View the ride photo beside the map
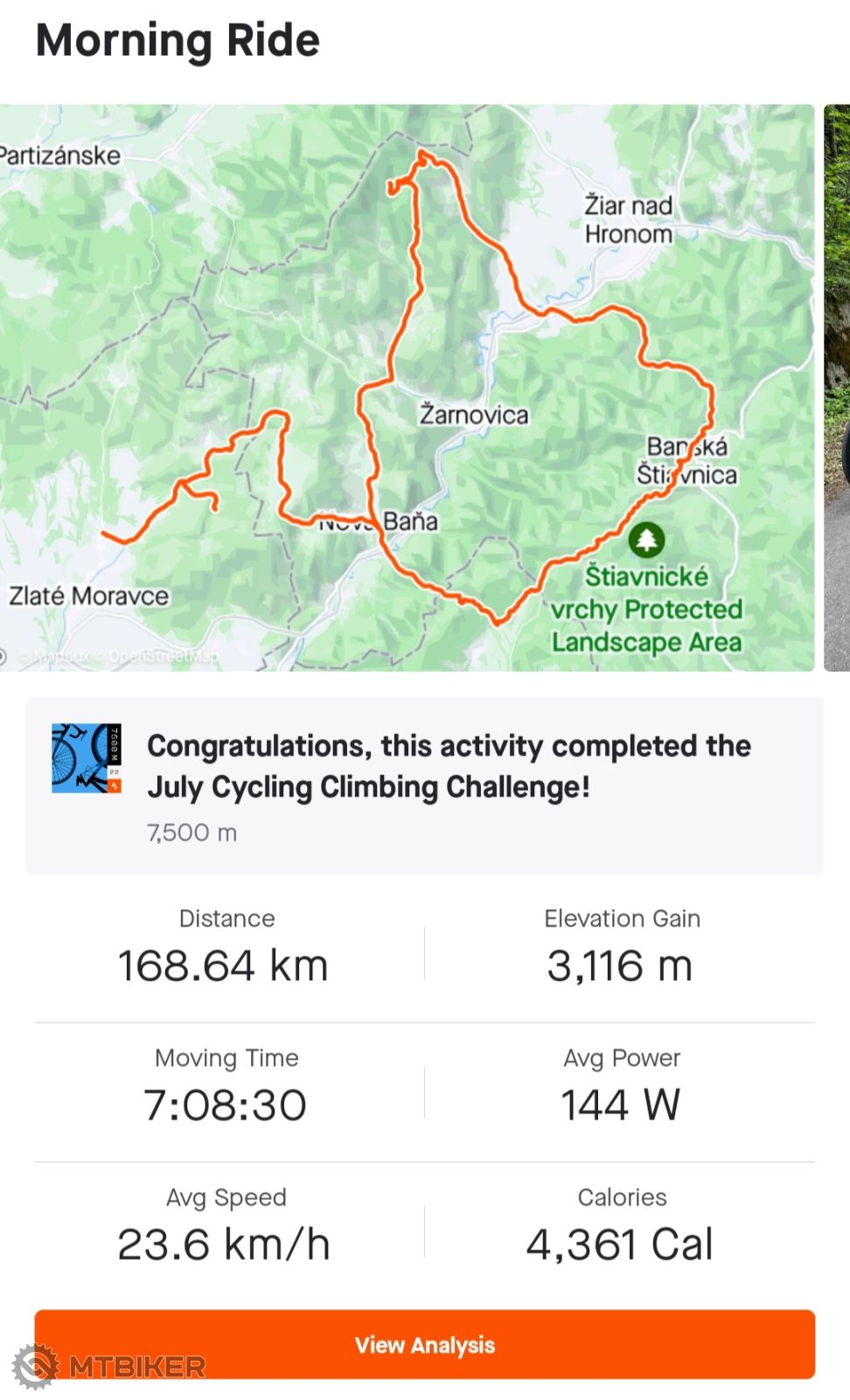 (838, 388)
